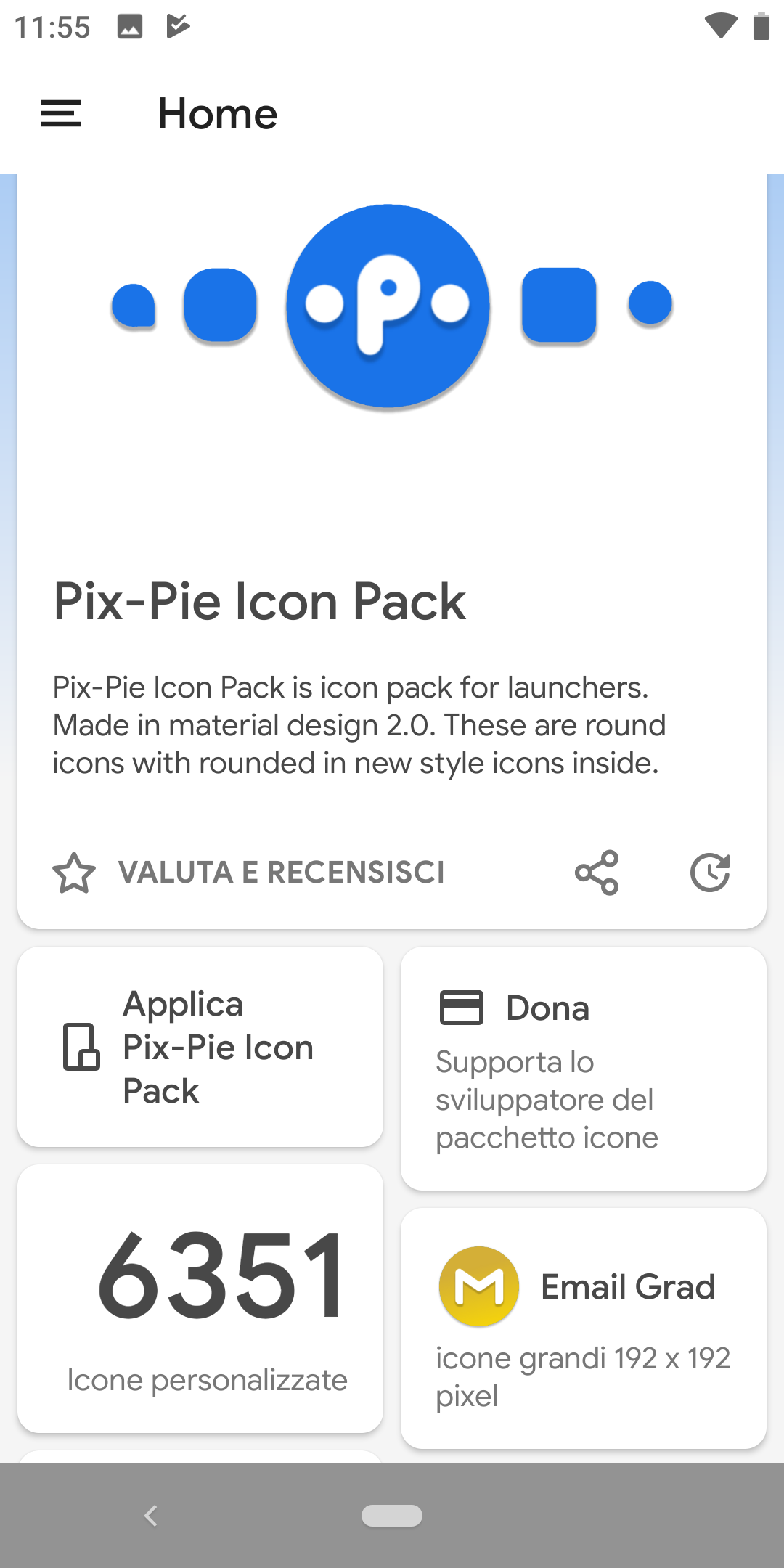Viewport: 784px width, 1568px height.
Task: Tap the home pill in the navigation bar
Action: 392,1516
